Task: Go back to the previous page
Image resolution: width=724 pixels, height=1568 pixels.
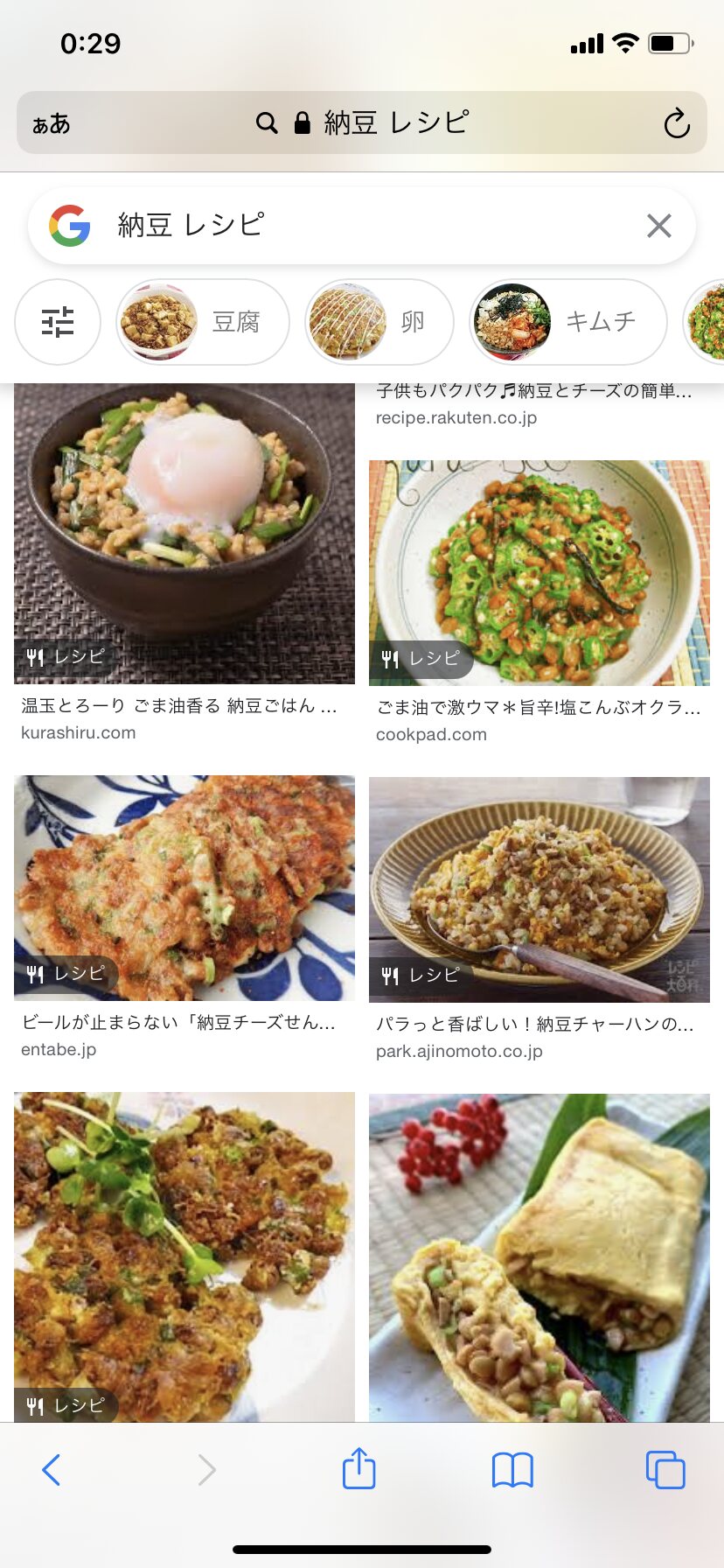Action: click(52, 1470)
